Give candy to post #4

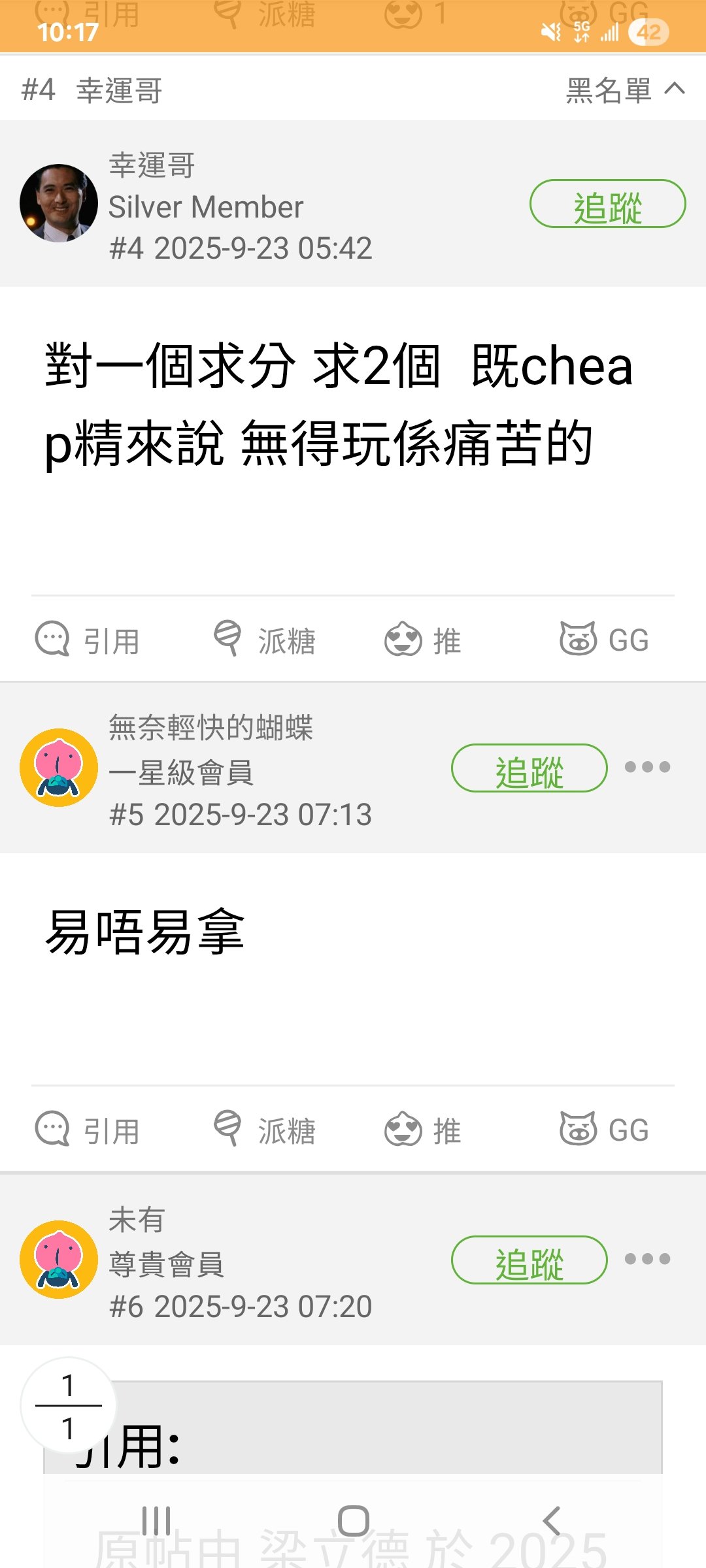tap(265, 640)
